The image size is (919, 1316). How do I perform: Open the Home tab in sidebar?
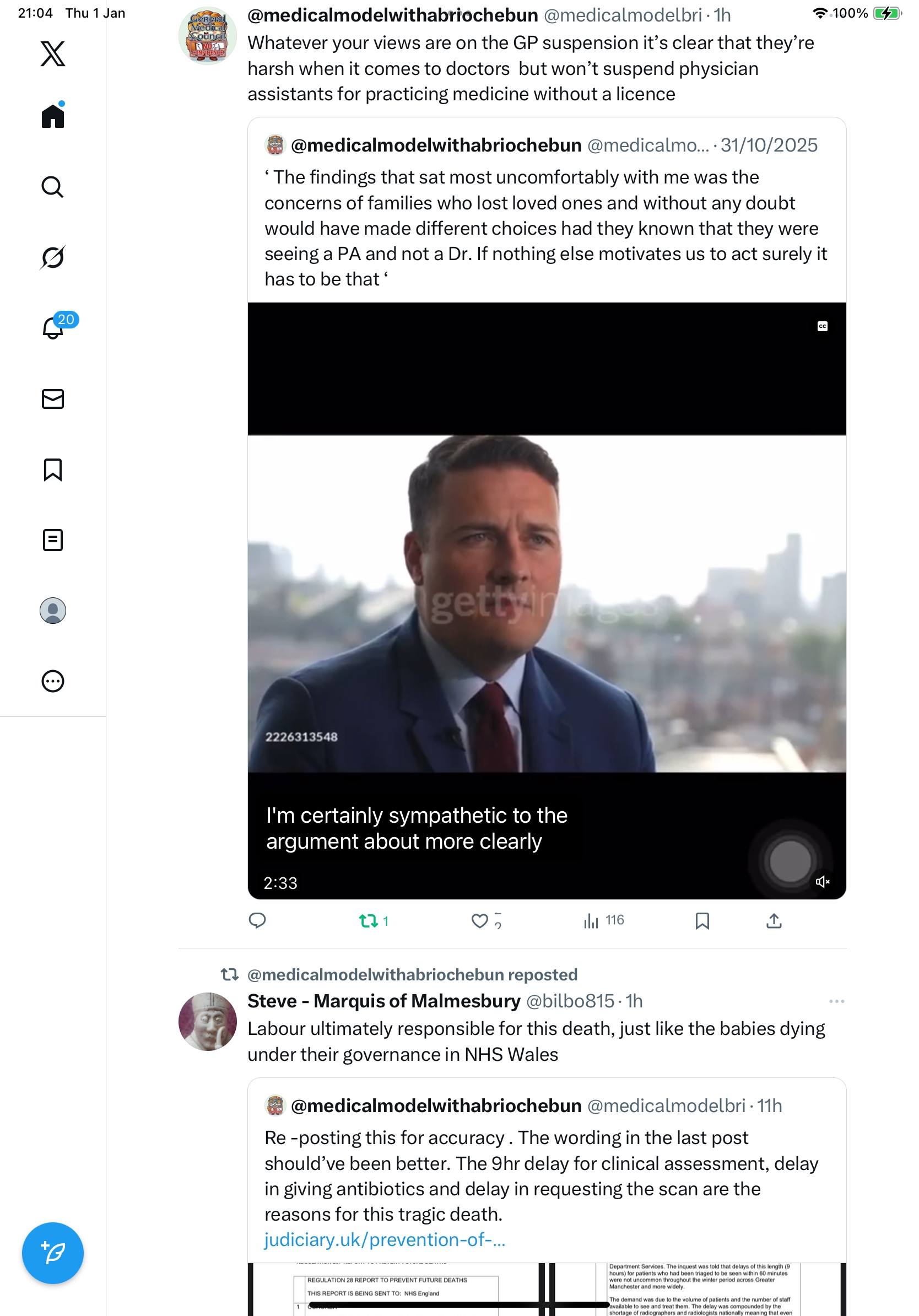tap(53, 116)
